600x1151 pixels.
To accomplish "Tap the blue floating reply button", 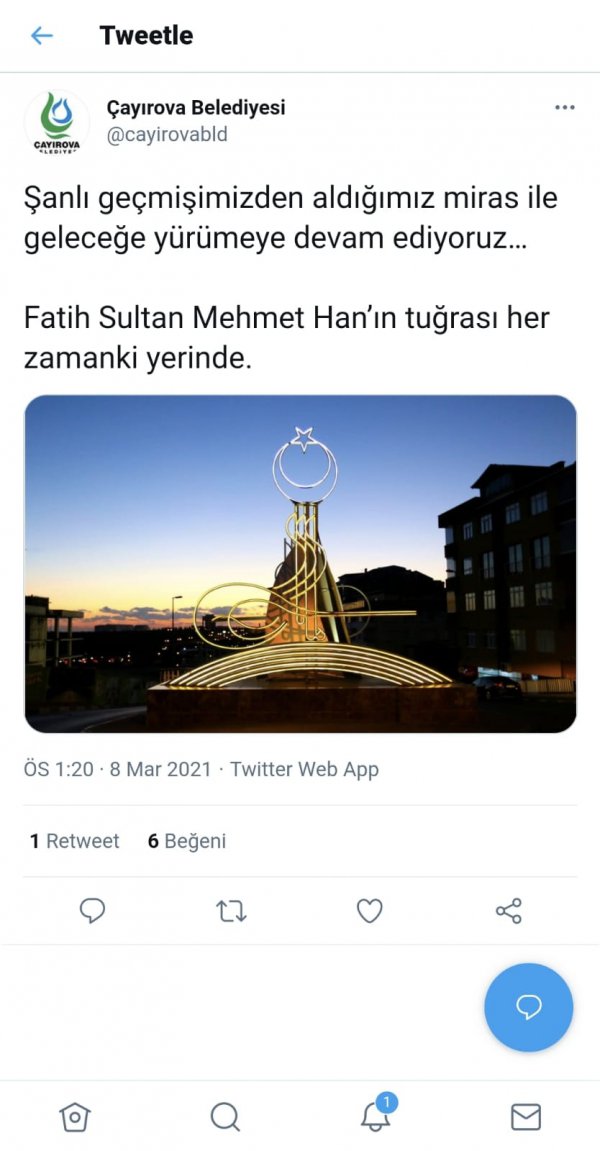I will click(528, 1007).
